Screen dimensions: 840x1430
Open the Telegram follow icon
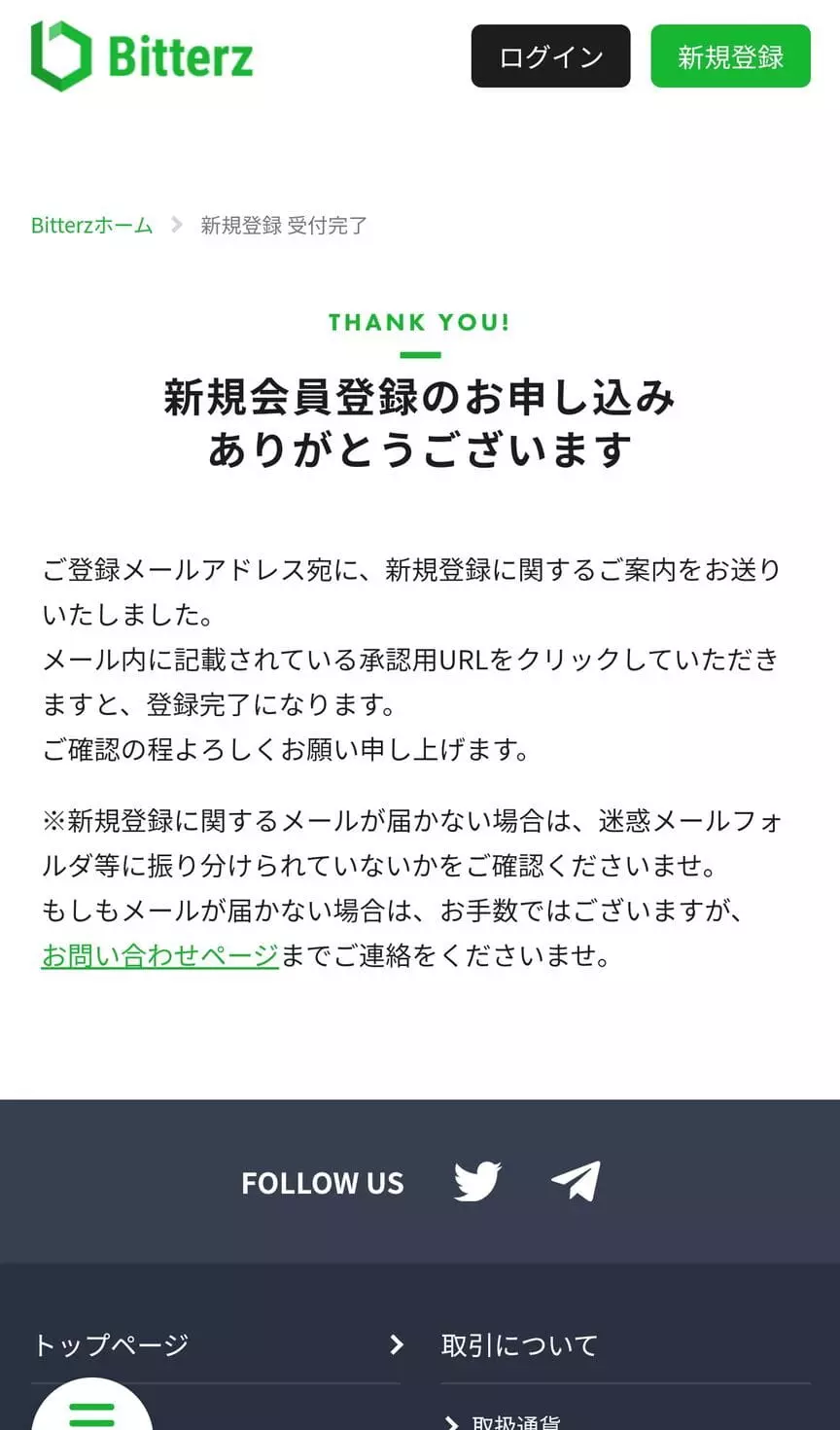576,1181
